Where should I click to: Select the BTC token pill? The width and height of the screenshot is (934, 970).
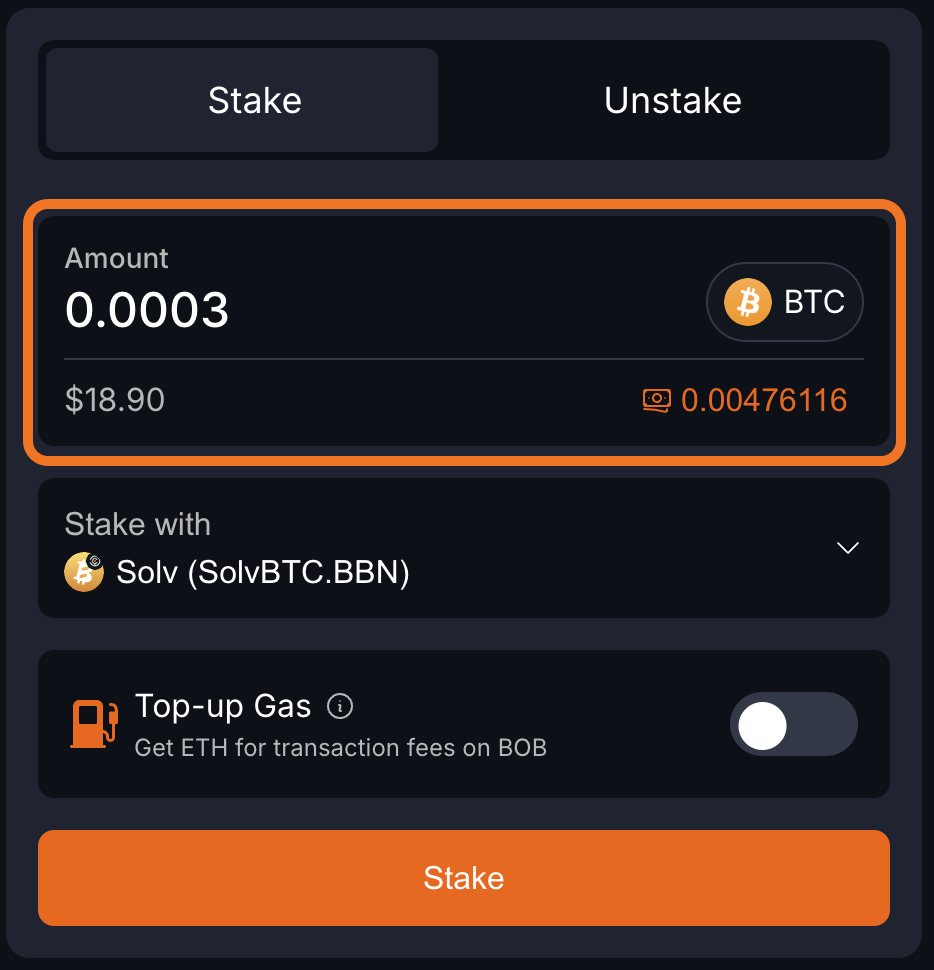tap(785, 301)
